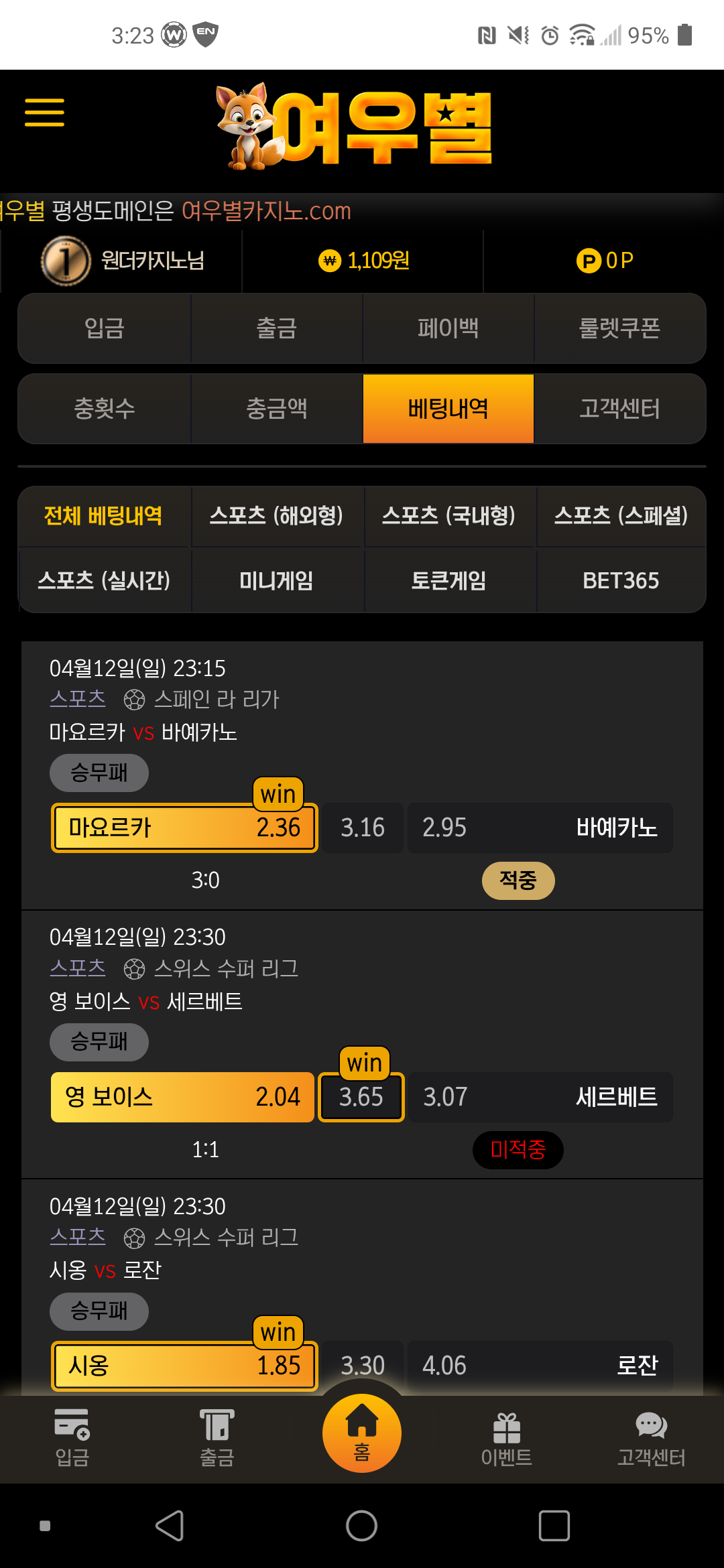
Task: Show BET365 betting history
Action: point(621,580)
